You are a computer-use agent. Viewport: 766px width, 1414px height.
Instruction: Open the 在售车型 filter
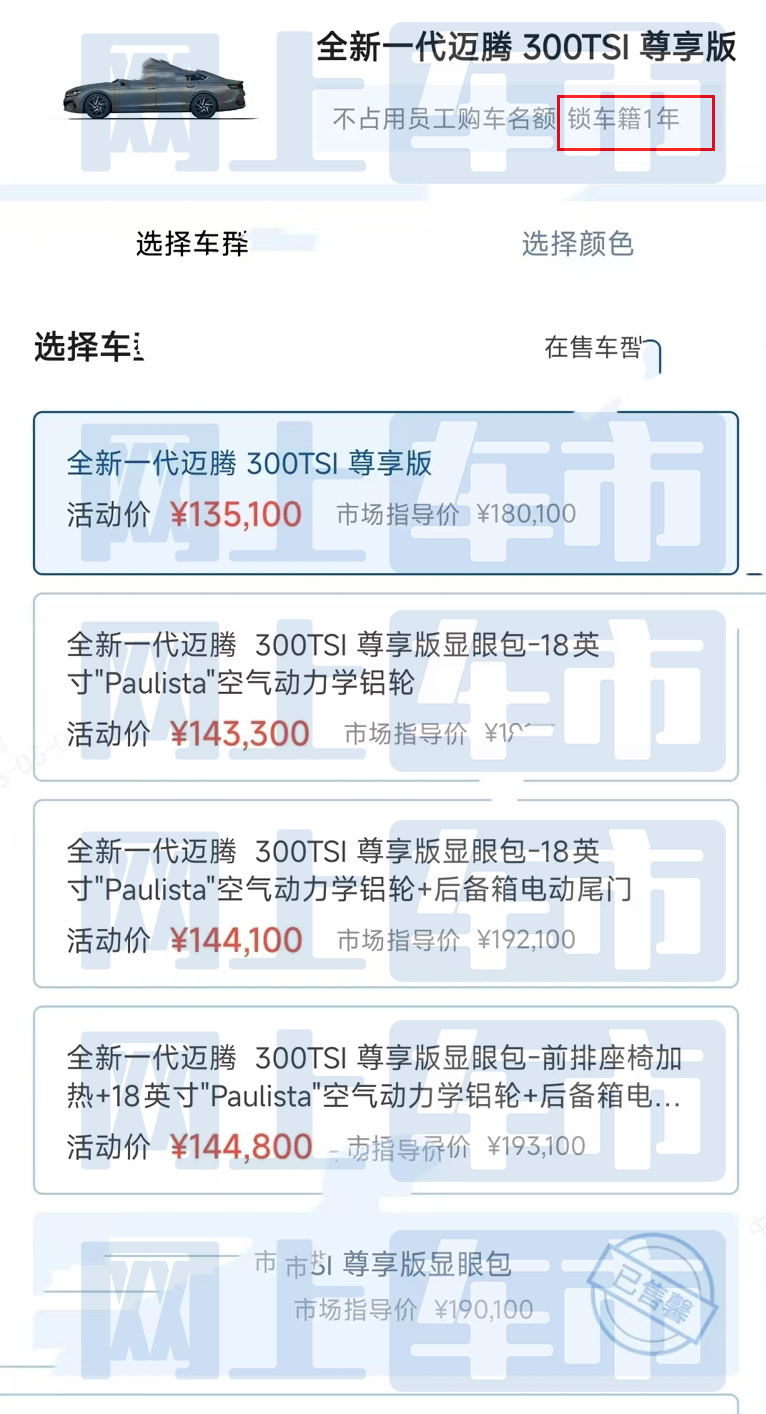tap(596, 348)
